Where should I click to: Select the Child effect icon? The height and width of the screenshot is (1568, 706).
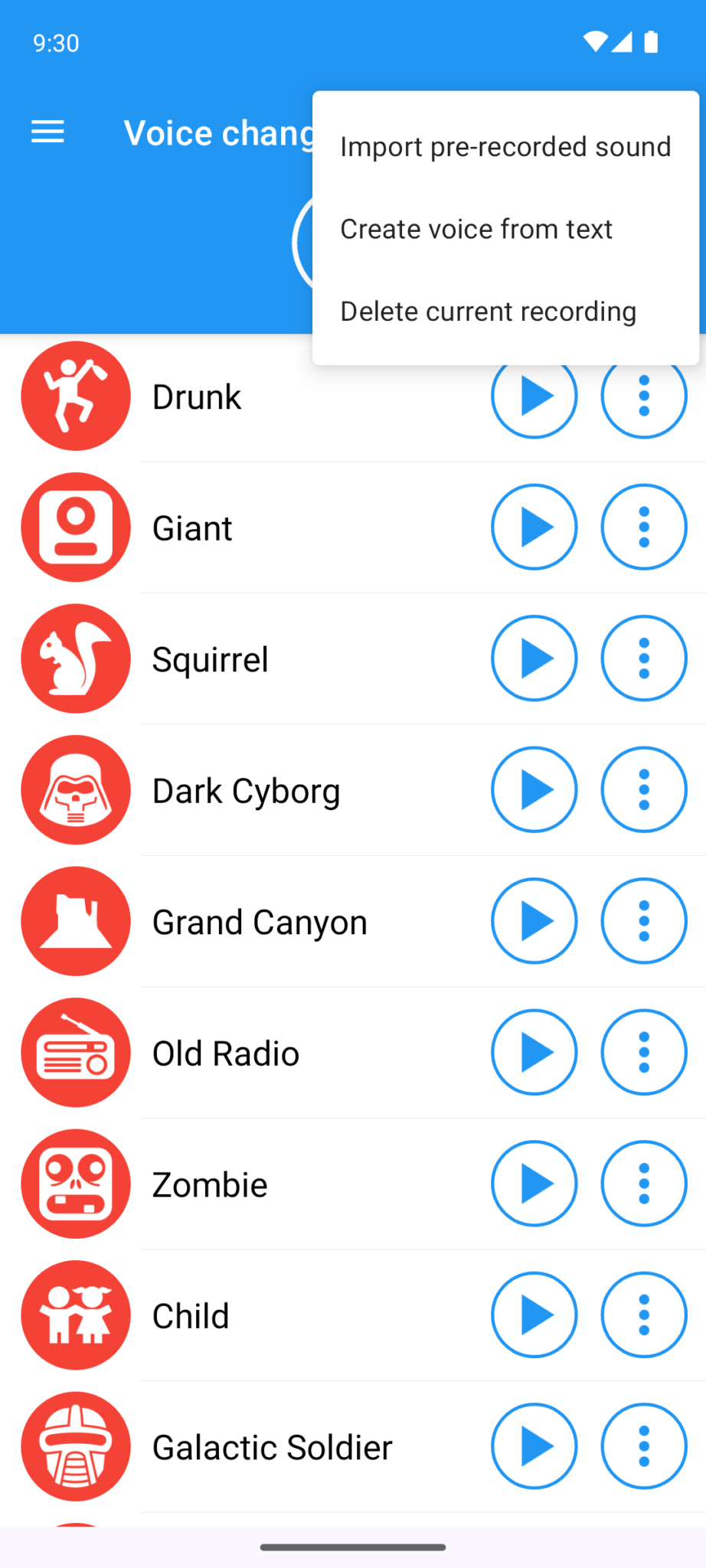click(x=76, y=1315)
